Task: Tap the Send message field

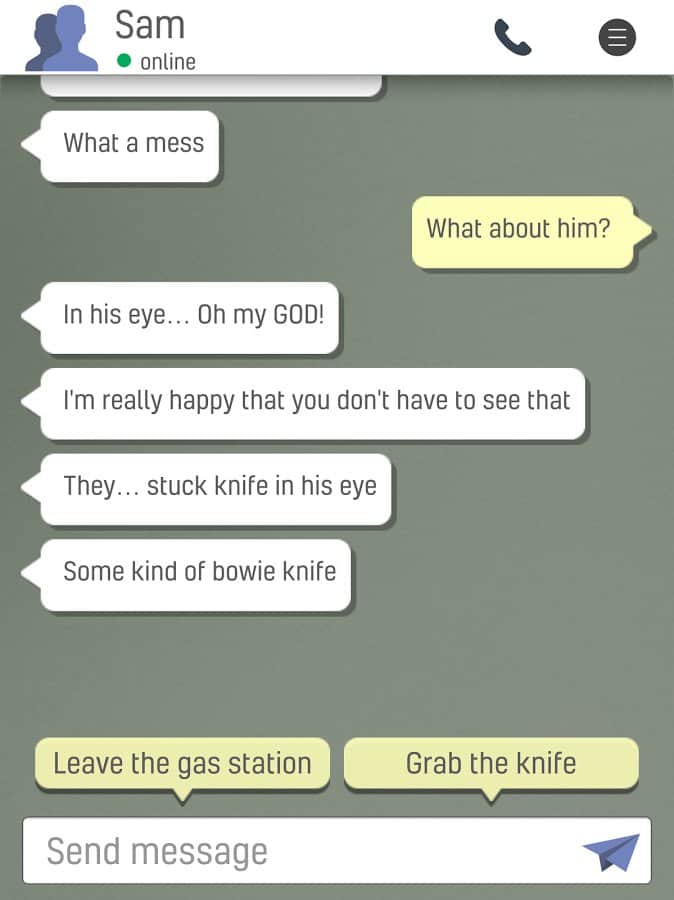Action: coord(300,851)
